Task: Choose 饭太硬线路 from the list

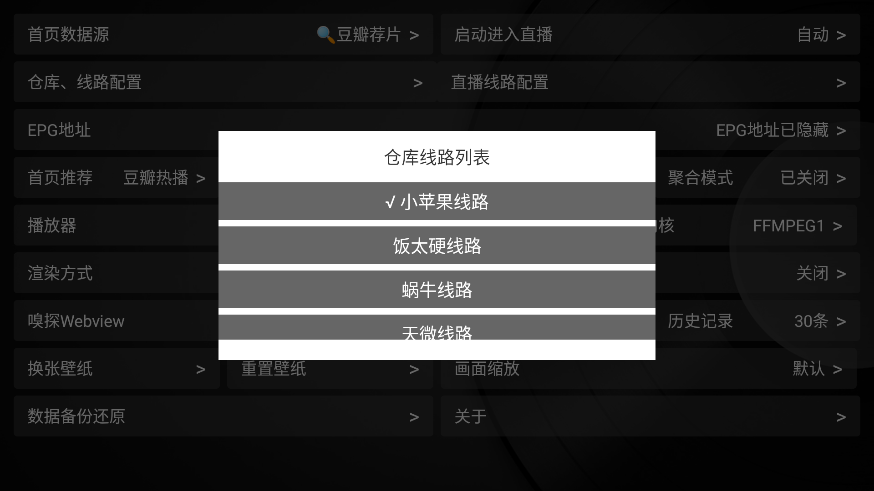Action: [437, 246]
